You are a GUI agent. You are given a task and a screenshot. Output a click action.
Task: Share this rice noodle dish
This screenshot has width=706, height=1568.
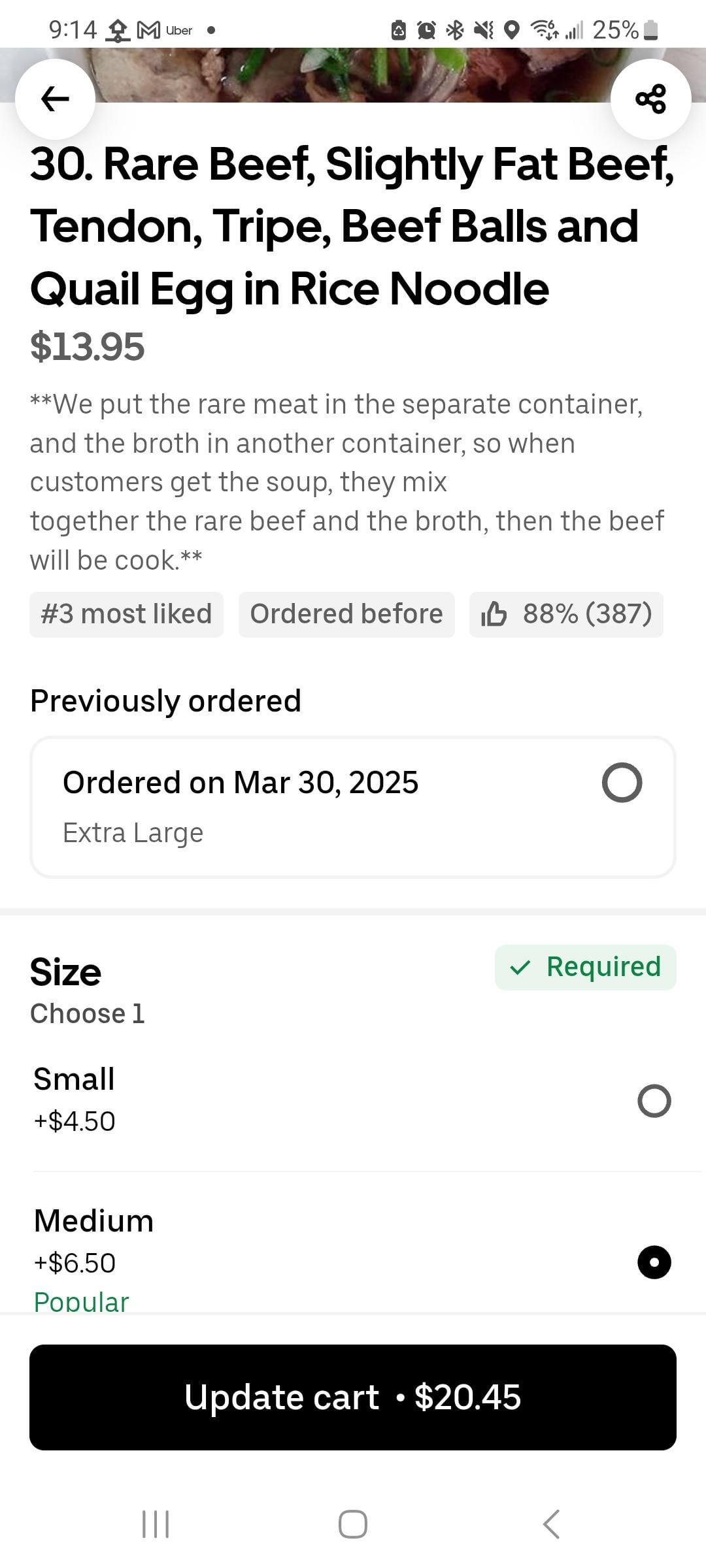(650, 99)
